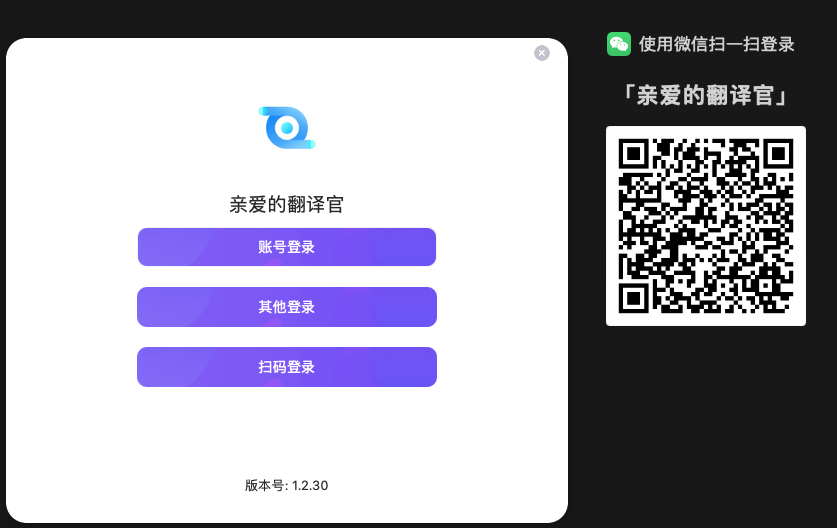Viewport: 837px width, 528px height.
Task: Select 其他登录 other login options
Action: [x=287, y=307]
